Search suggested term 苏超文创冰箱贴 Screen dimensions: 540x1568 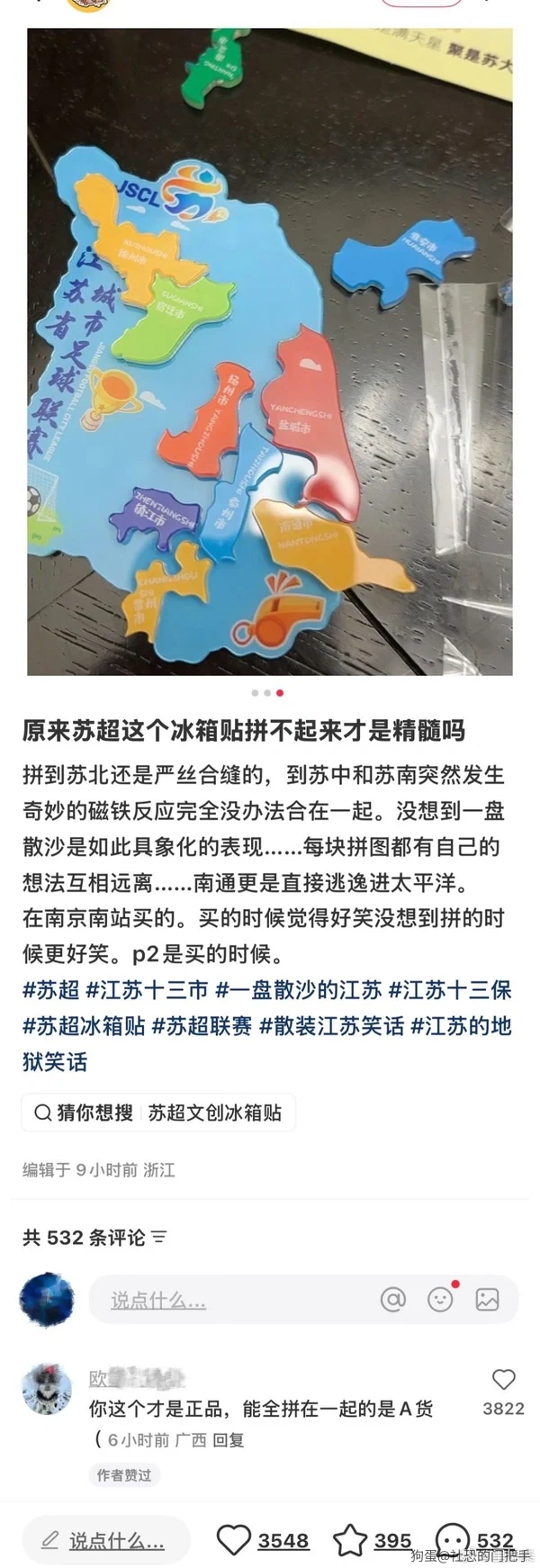click(214, 1113)
